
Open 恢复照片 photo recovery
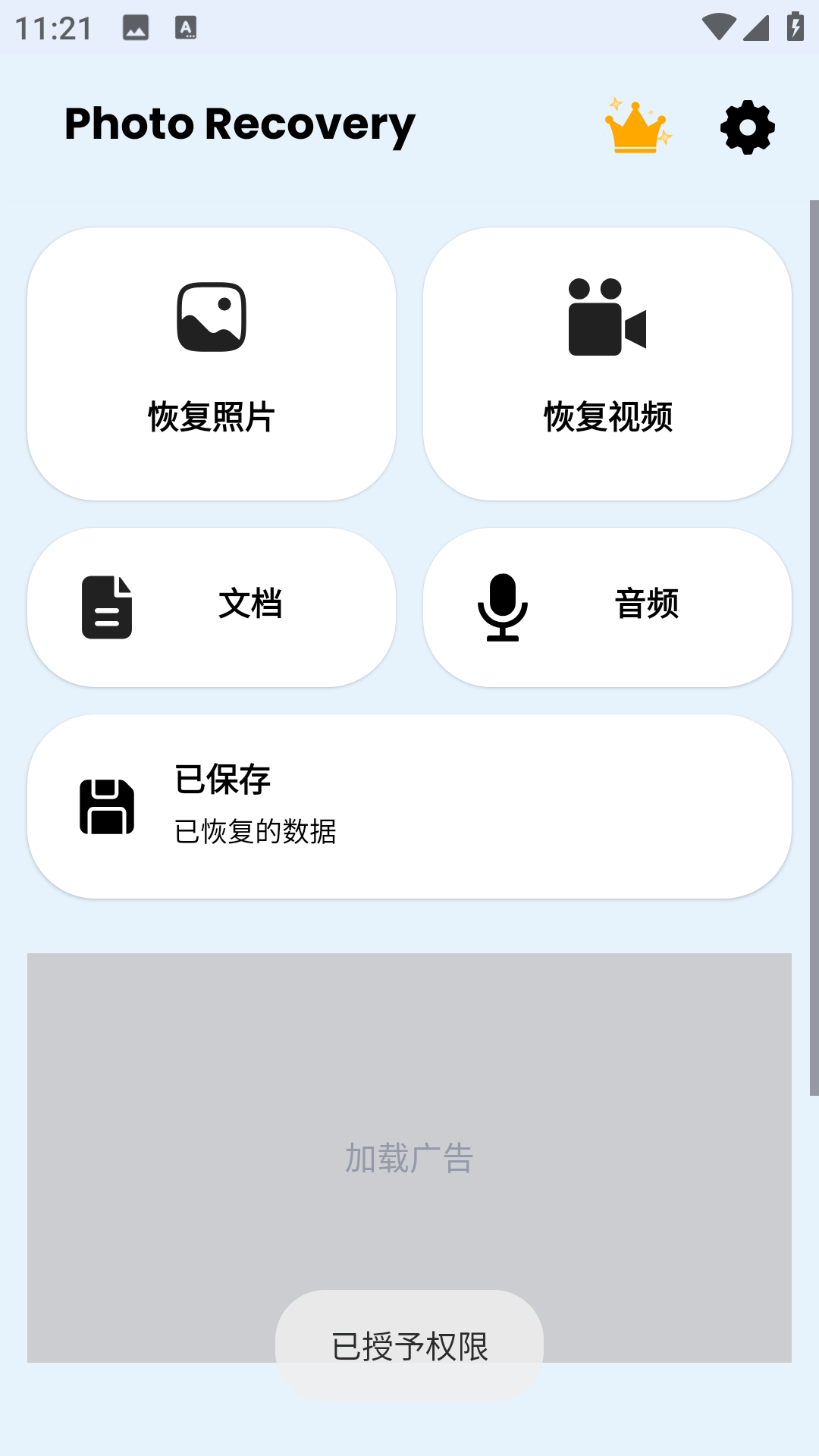(x=212, y=364)
